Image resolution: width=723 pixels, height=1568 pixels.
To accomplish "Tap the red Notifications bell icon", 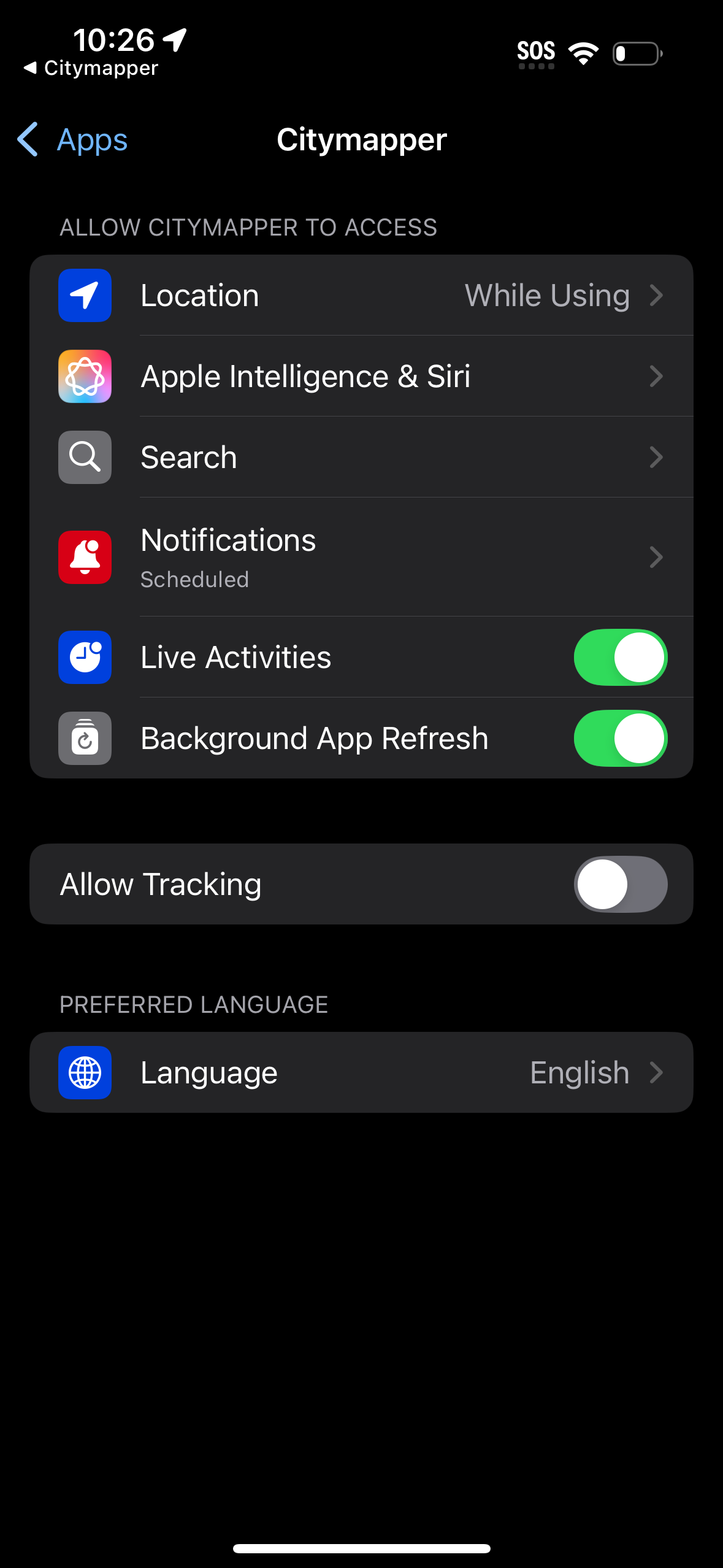I will click(x=85, y=557).
